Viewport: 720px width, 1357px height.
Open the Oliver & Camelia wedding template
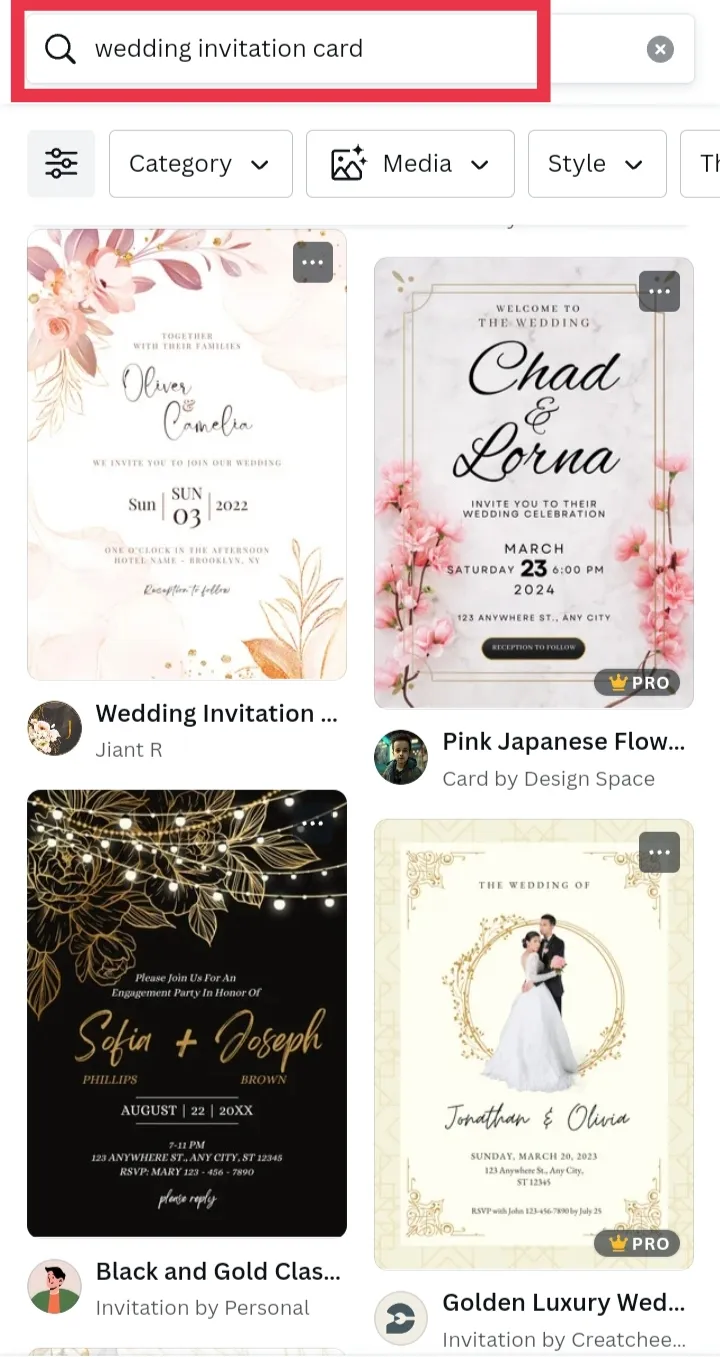[x=187, y=455]
